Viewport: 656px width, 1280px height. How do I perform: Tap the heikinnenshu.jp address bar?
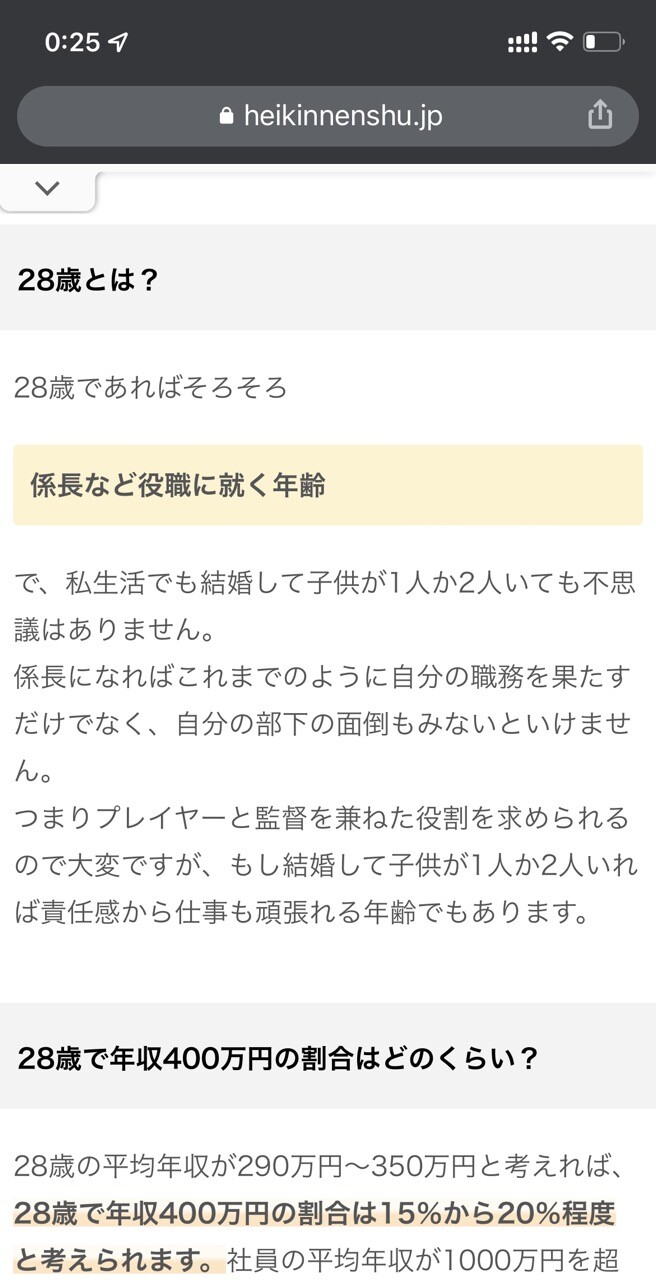tap(330, 116)
